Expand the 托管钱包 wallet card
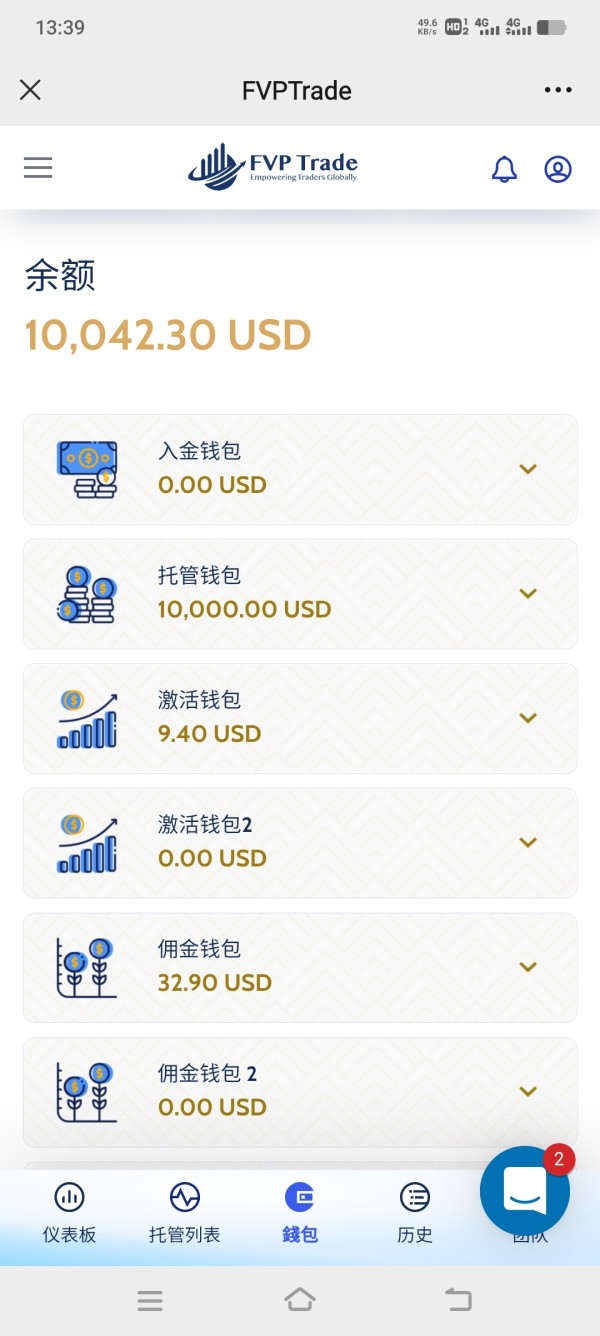The width and height of the screenshot is (600, 1336). coord(528,593)
